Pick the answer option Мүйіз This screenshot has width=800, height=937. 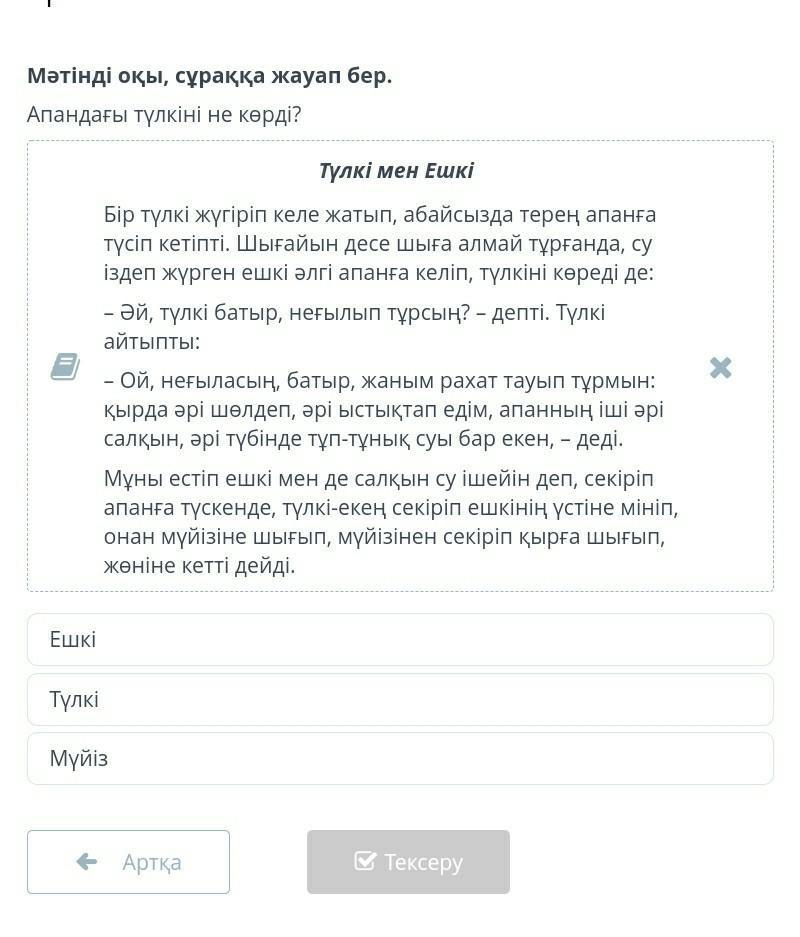(x=400, y=759)
